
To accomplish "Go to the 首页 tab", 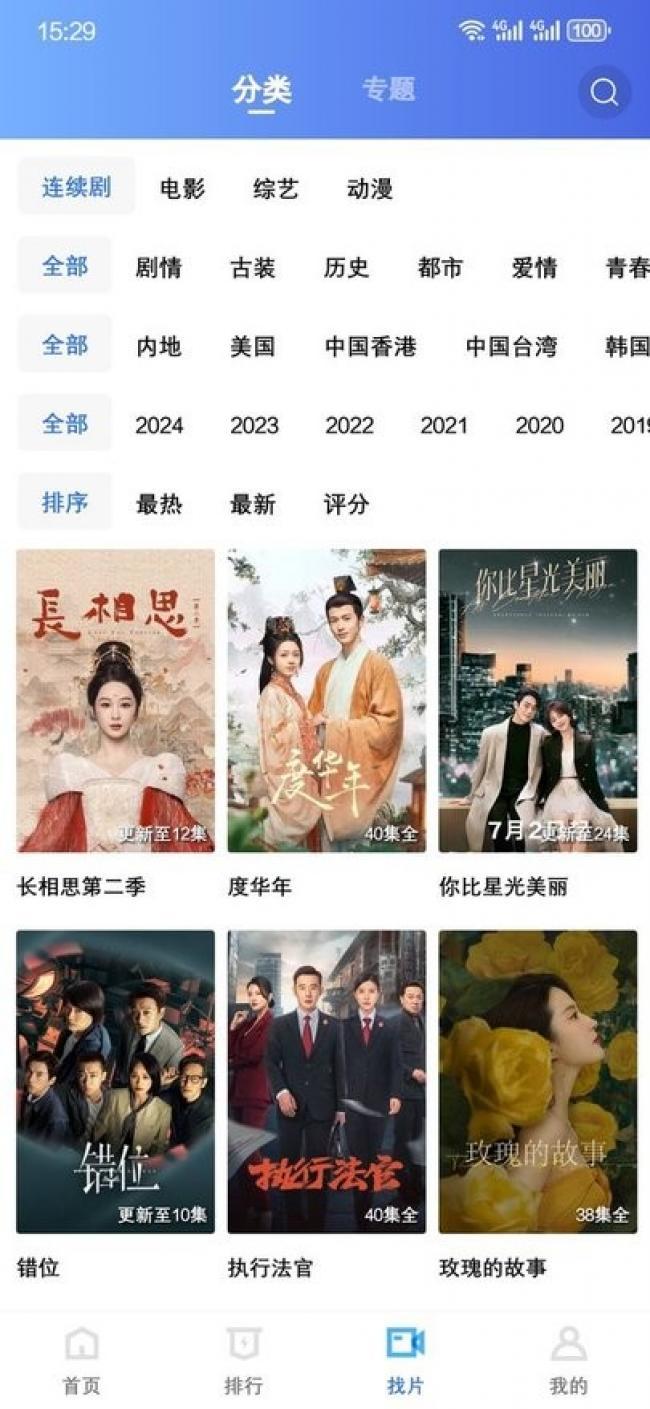I will point(81,1361).
